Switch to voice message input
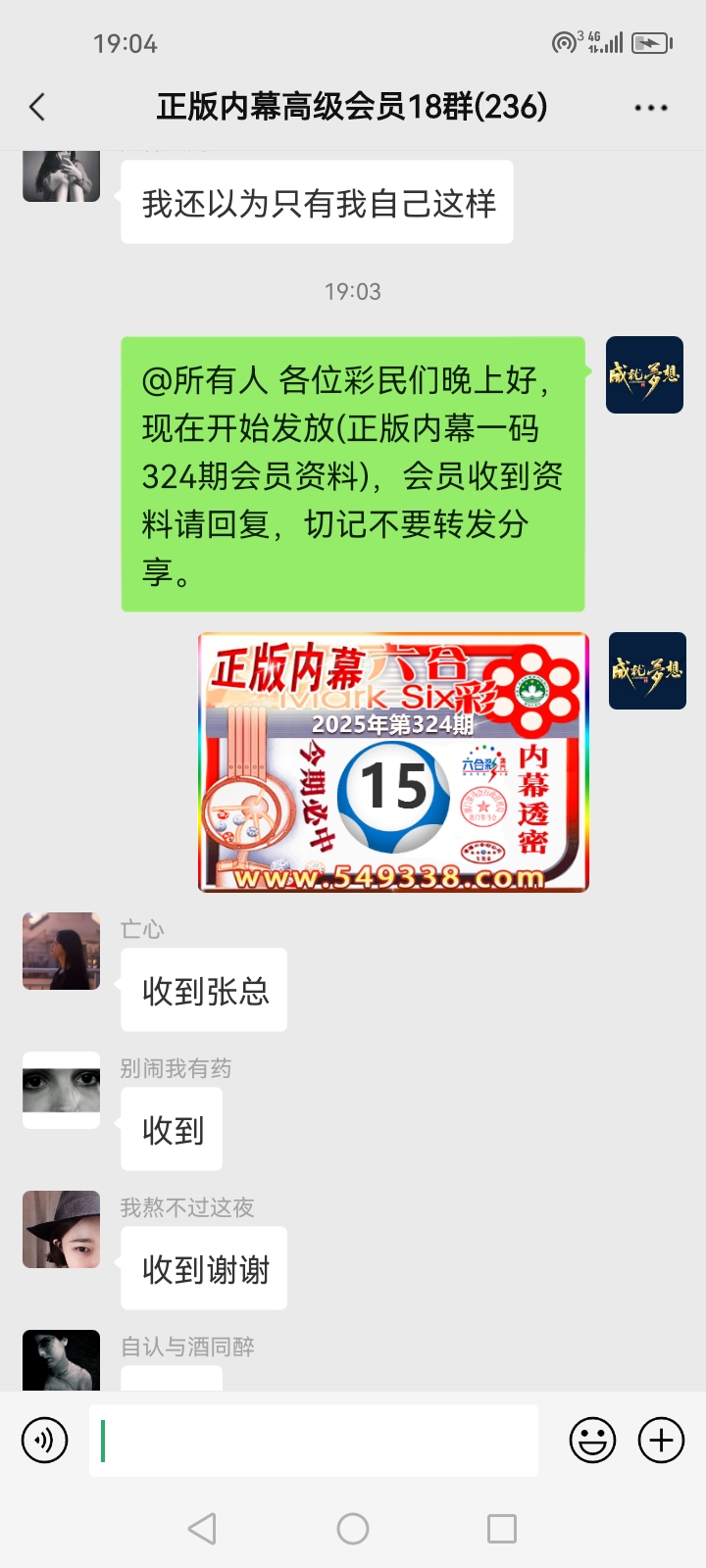The height and width of the screenshot is (1568, 706). click(x=45, y=1441)
